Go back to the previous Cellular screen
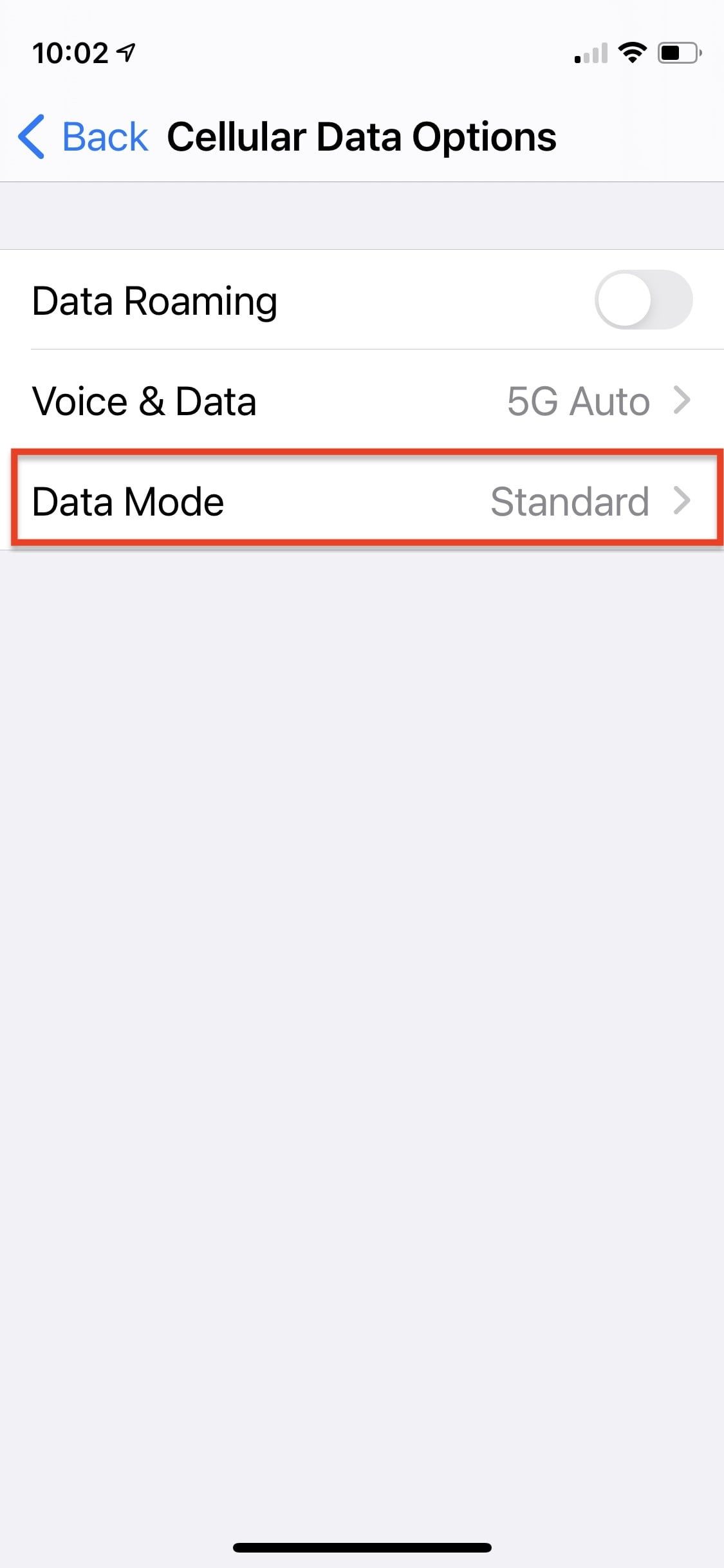Viewport: 724px width, 1568px height. tap(84, 137)
